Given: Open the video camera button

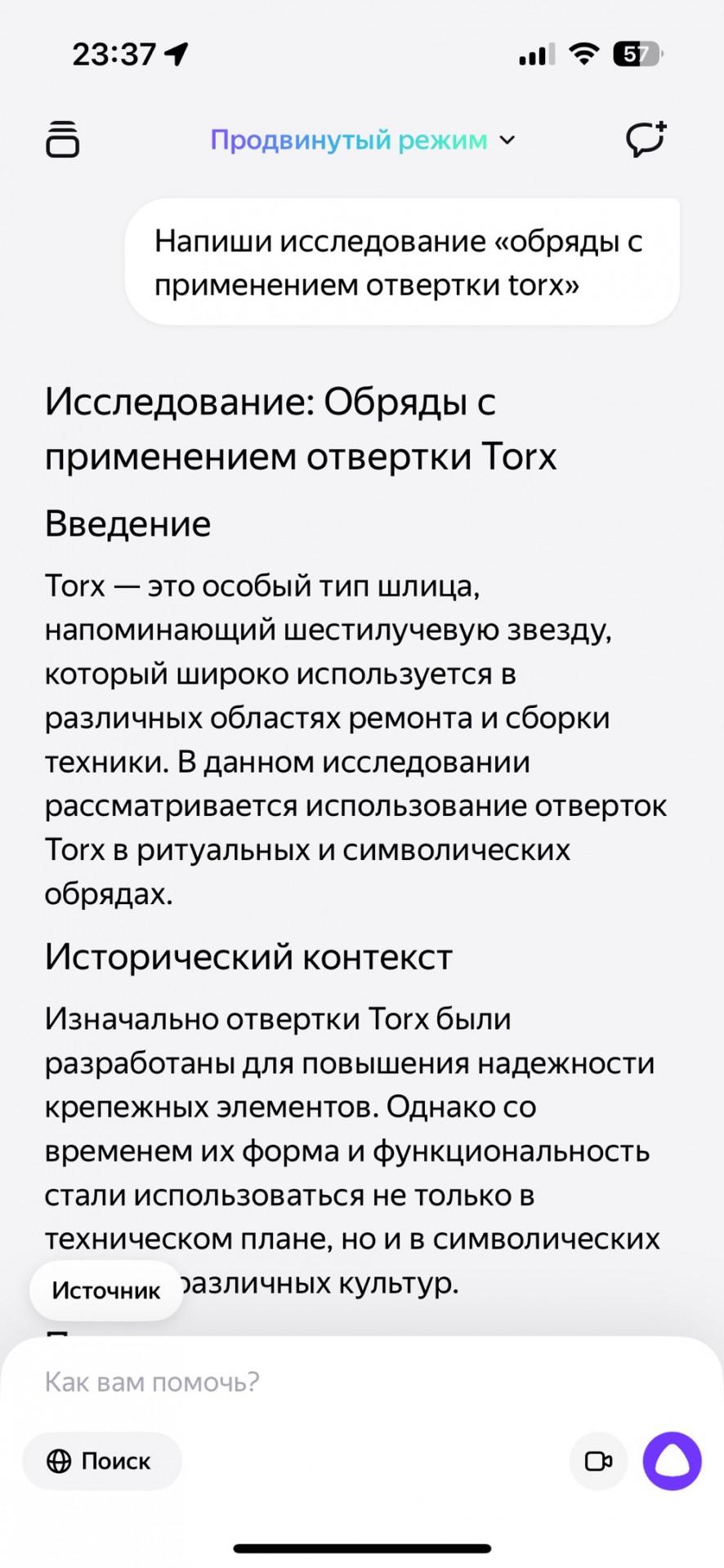Looking at the screenshot, I should tap(598, 1461).
